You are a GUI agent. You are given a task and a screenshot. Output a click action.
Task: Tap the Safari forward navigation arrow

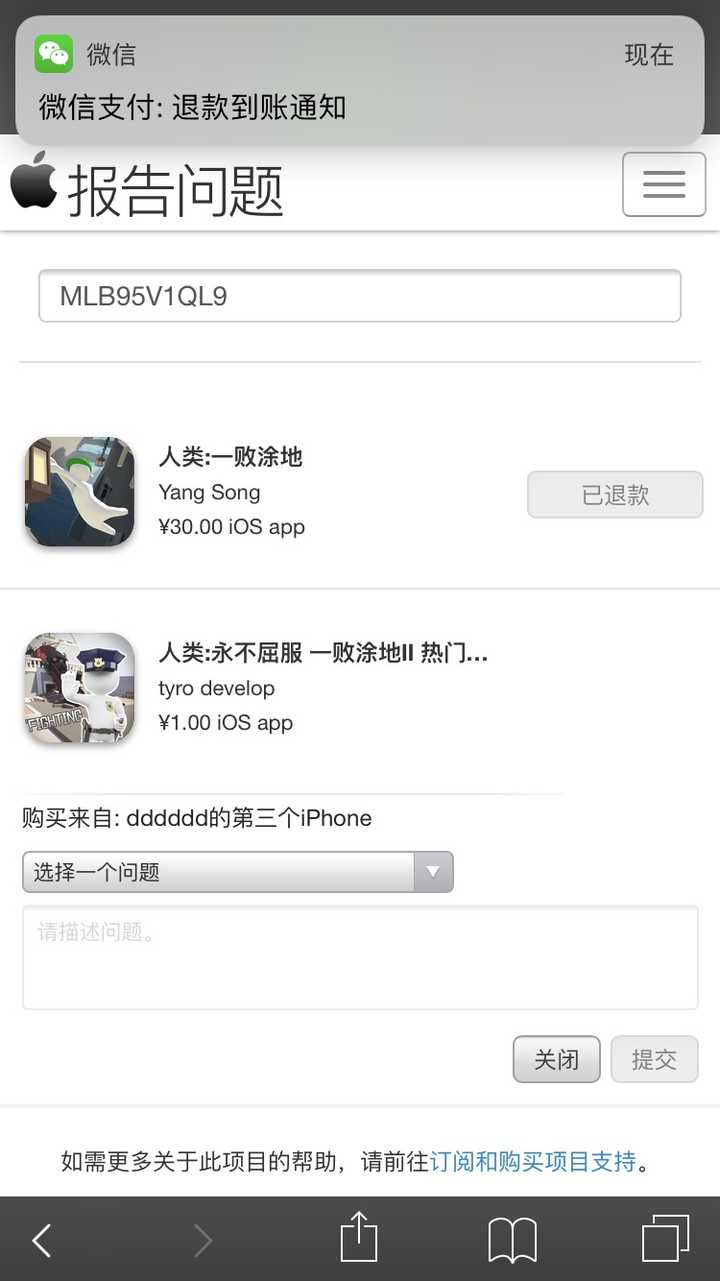click(204, 1240)
